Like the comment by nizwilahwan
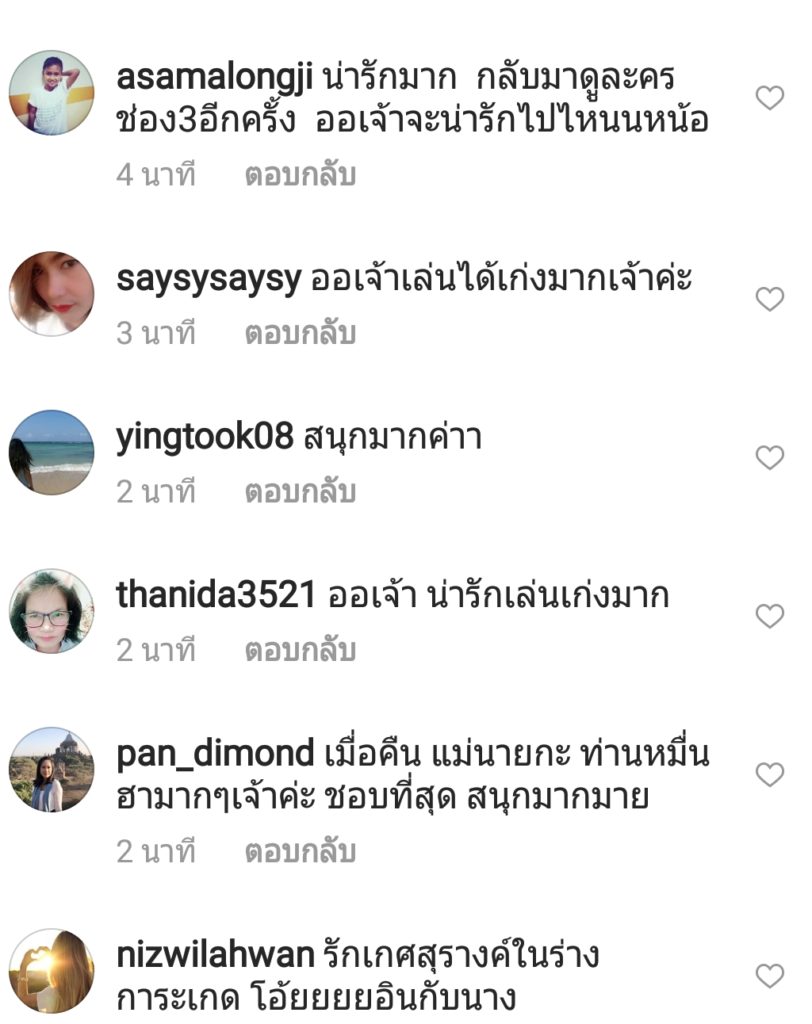This screenshot has height=1024, width=812. pos(769,976)
